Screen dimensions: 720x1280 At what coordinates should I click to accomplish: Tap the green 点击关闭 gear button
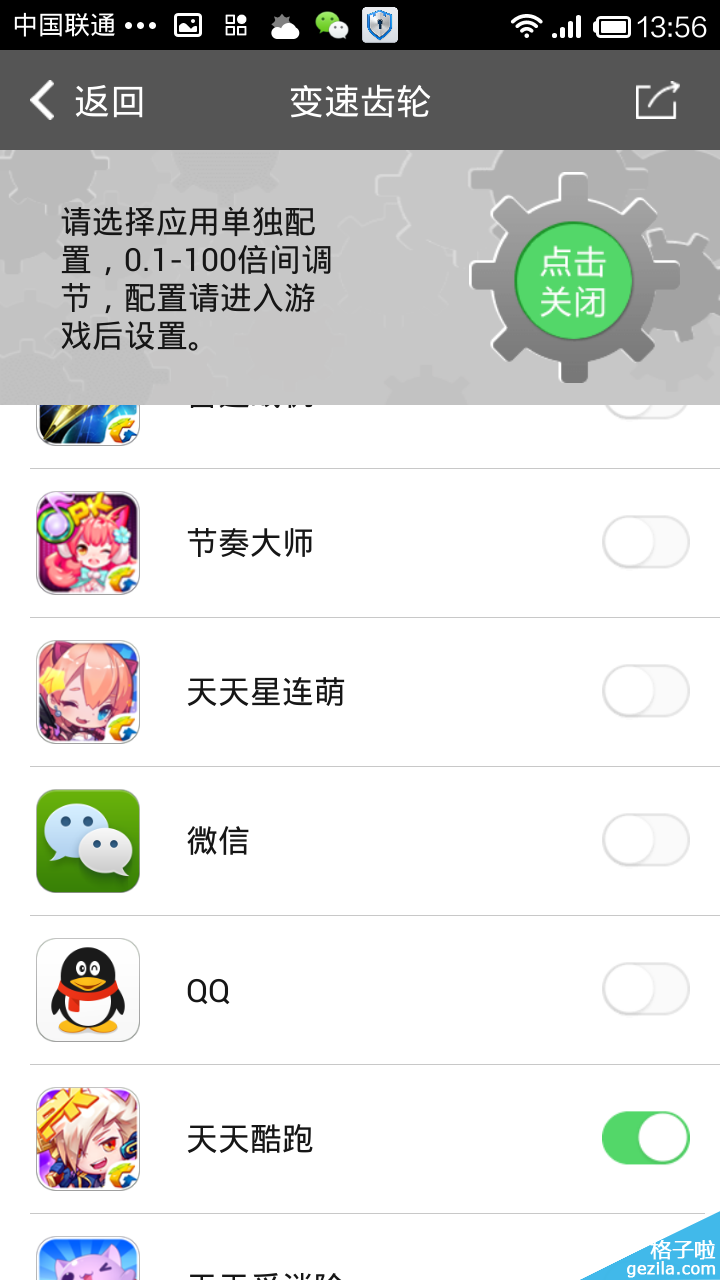574,281
